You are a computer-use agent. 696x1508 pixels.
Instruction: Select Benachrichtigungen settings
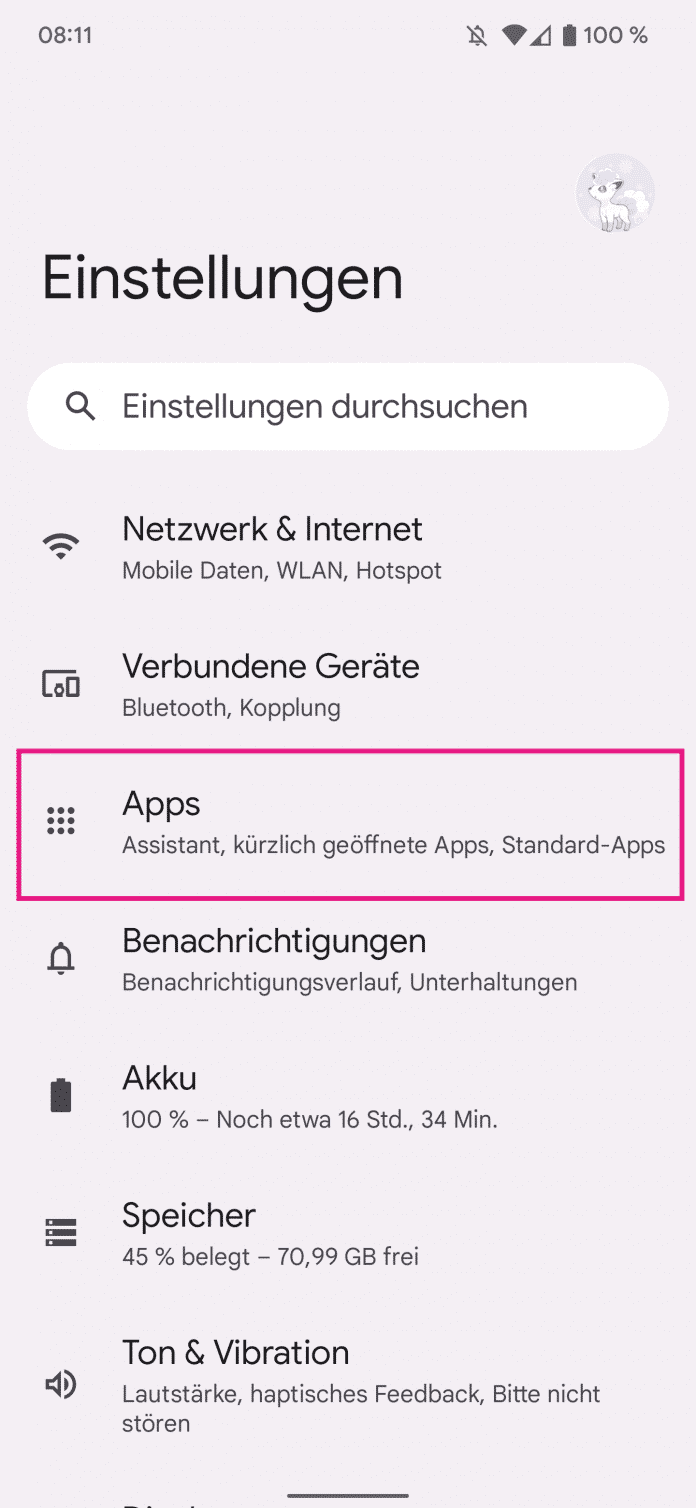347,959
